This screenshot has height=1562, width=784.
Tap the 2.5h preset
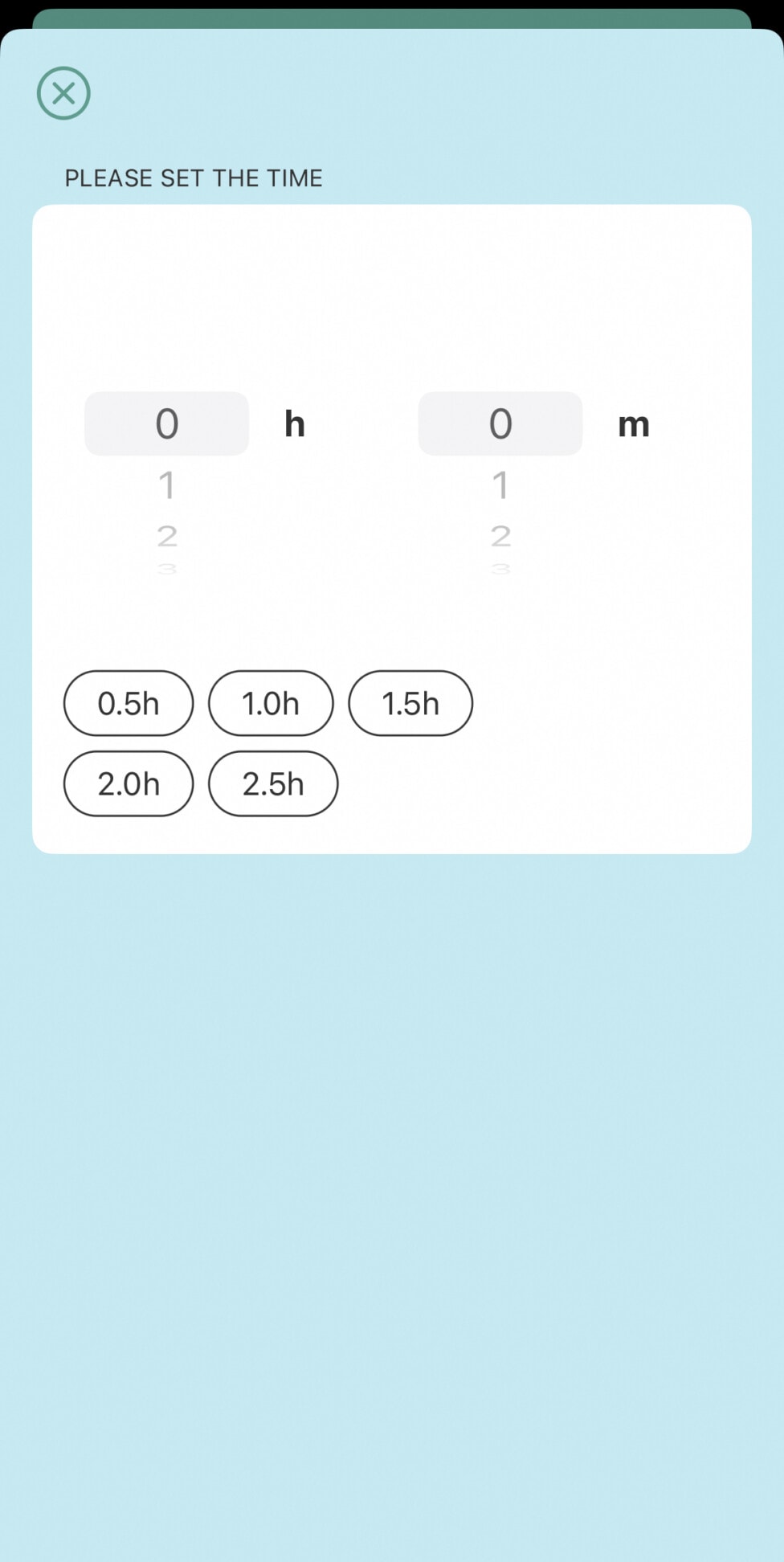click(x=273, y=783)
